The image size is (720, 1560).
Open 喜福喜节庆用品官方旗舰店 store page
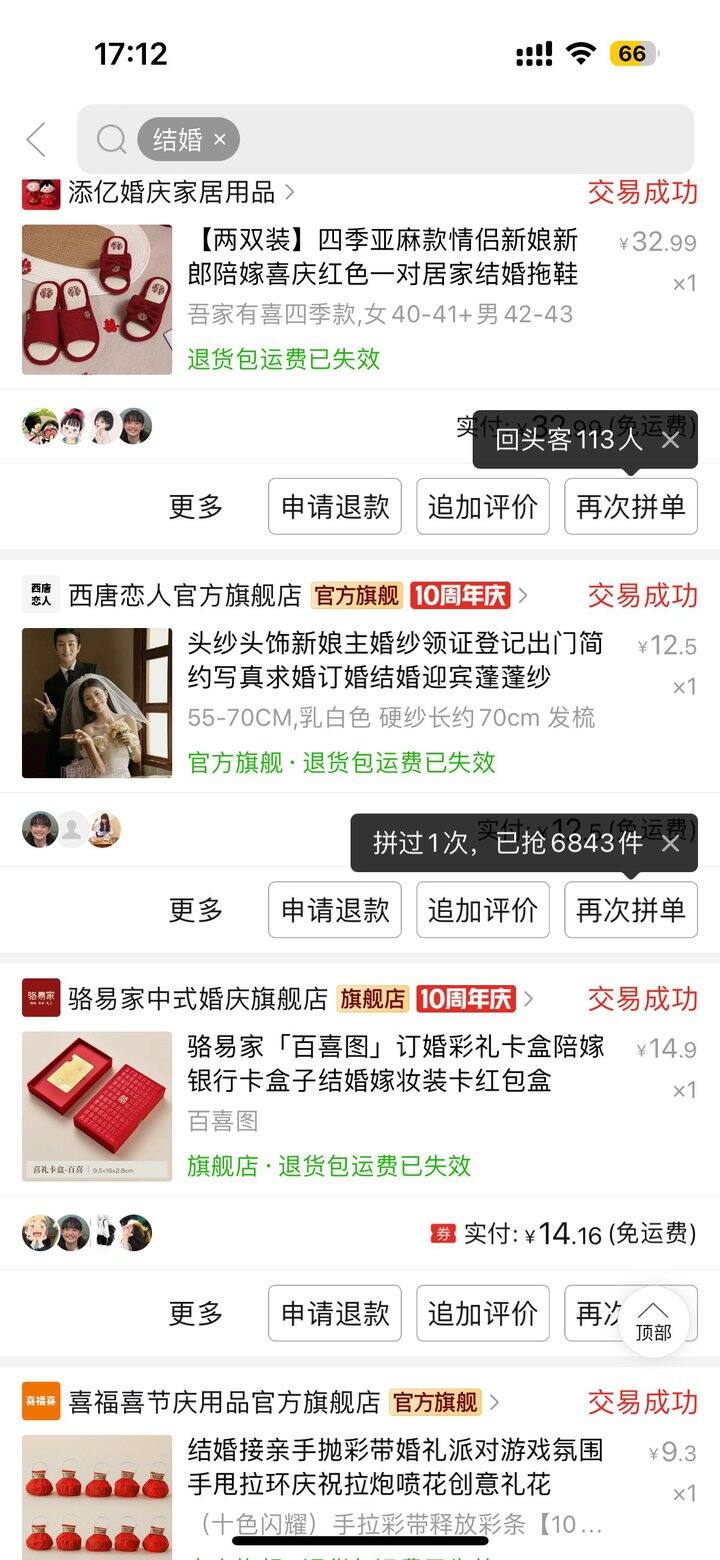pyautogui.click(x=225, y=1402)
